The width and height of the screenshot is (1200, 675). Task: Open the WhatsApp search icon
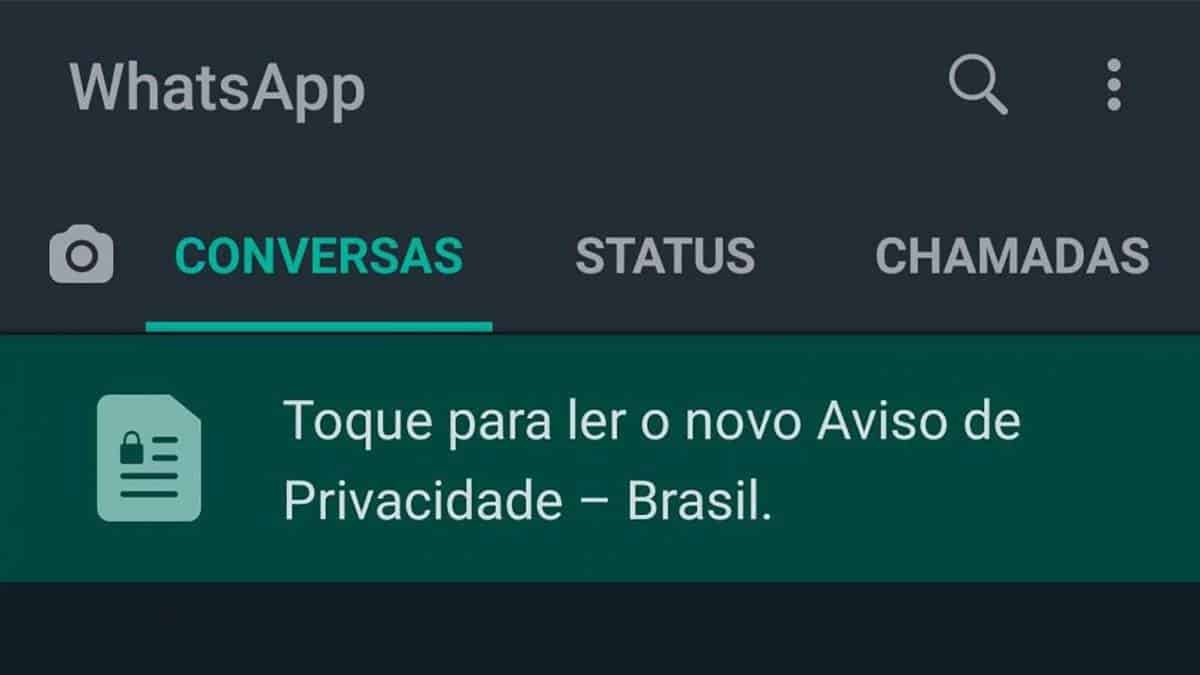(x=977, y=86)
